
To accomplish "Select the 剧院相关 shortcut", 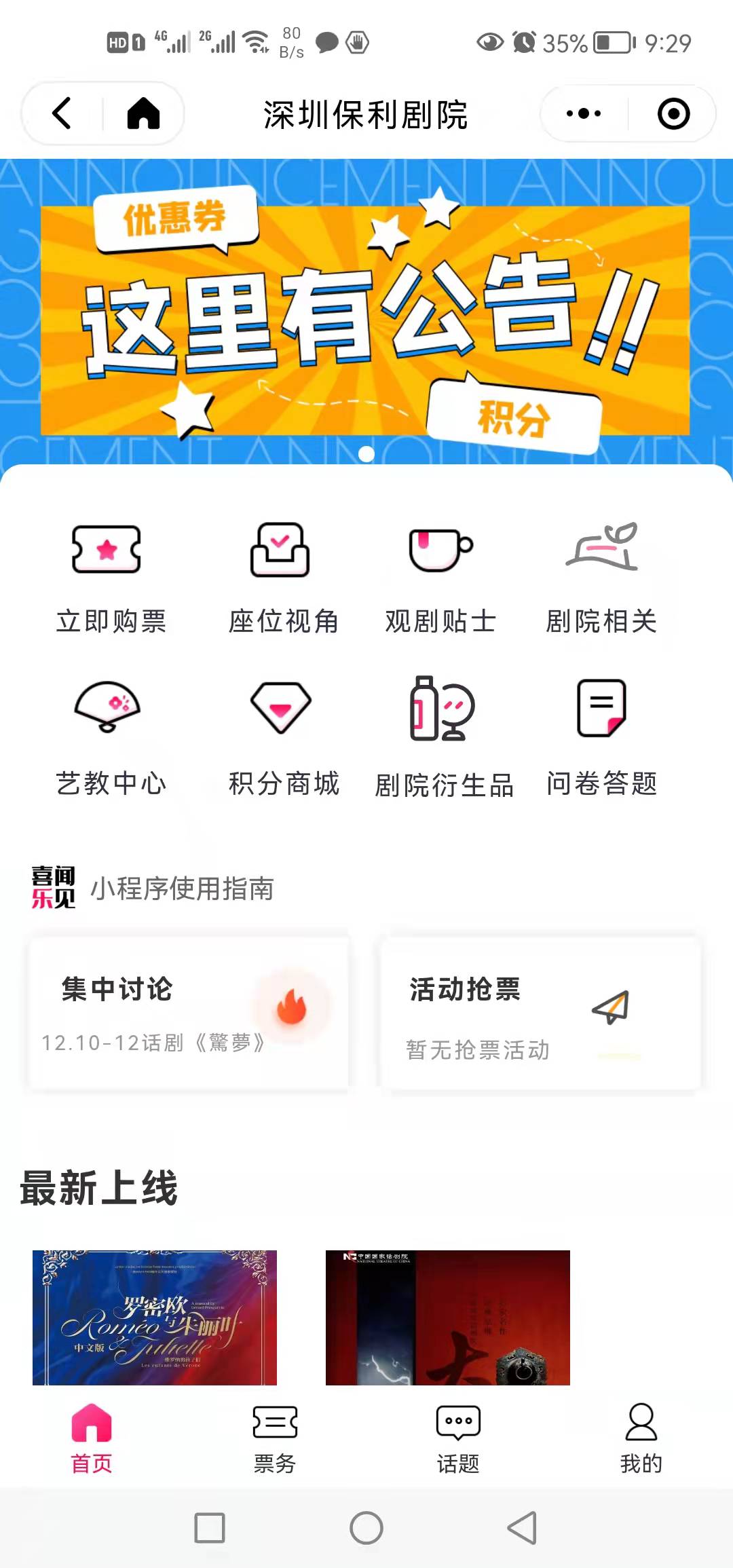I will 601,577.
